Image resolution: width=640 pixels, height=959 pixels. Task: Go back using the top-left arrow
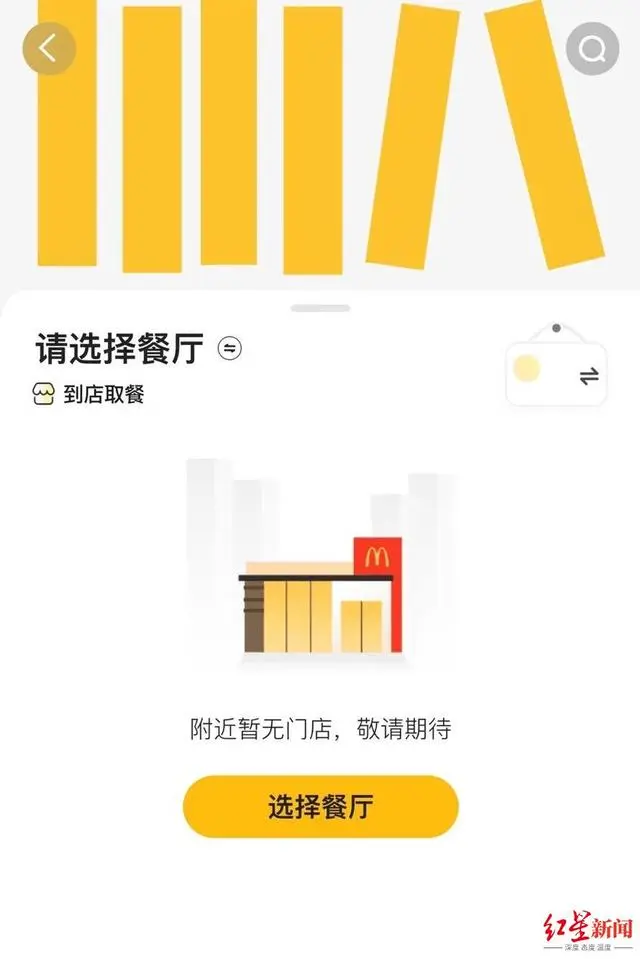click(49, 47)
